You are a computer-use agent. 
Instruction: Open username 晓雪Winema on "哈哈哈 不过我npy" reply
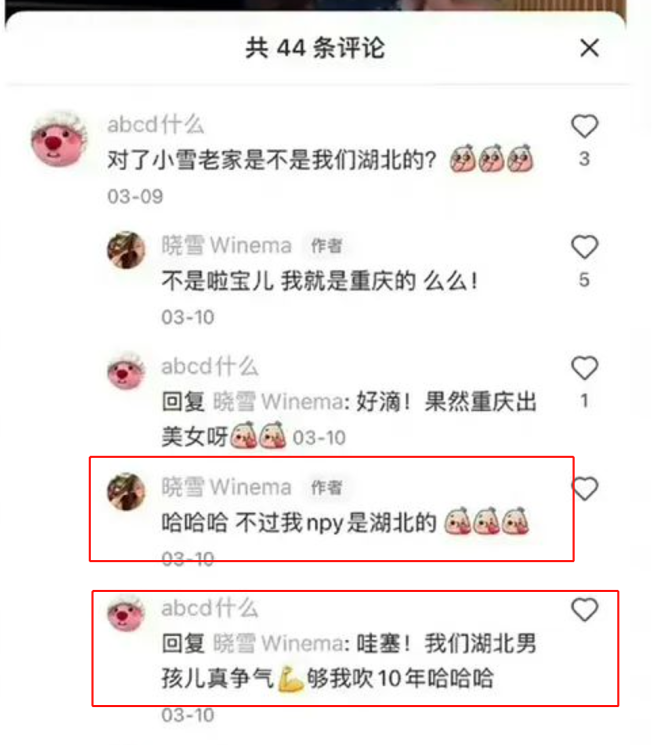(227, 487)
